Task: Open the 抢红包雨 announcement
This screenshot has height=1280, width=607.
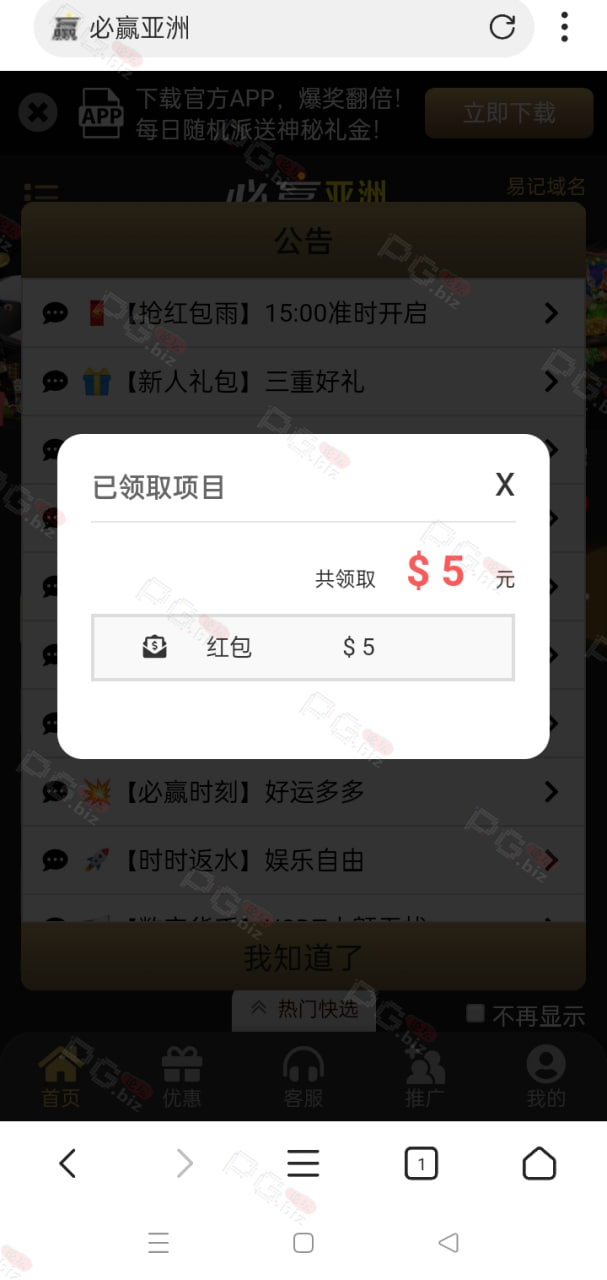Action: click(303, 314)
